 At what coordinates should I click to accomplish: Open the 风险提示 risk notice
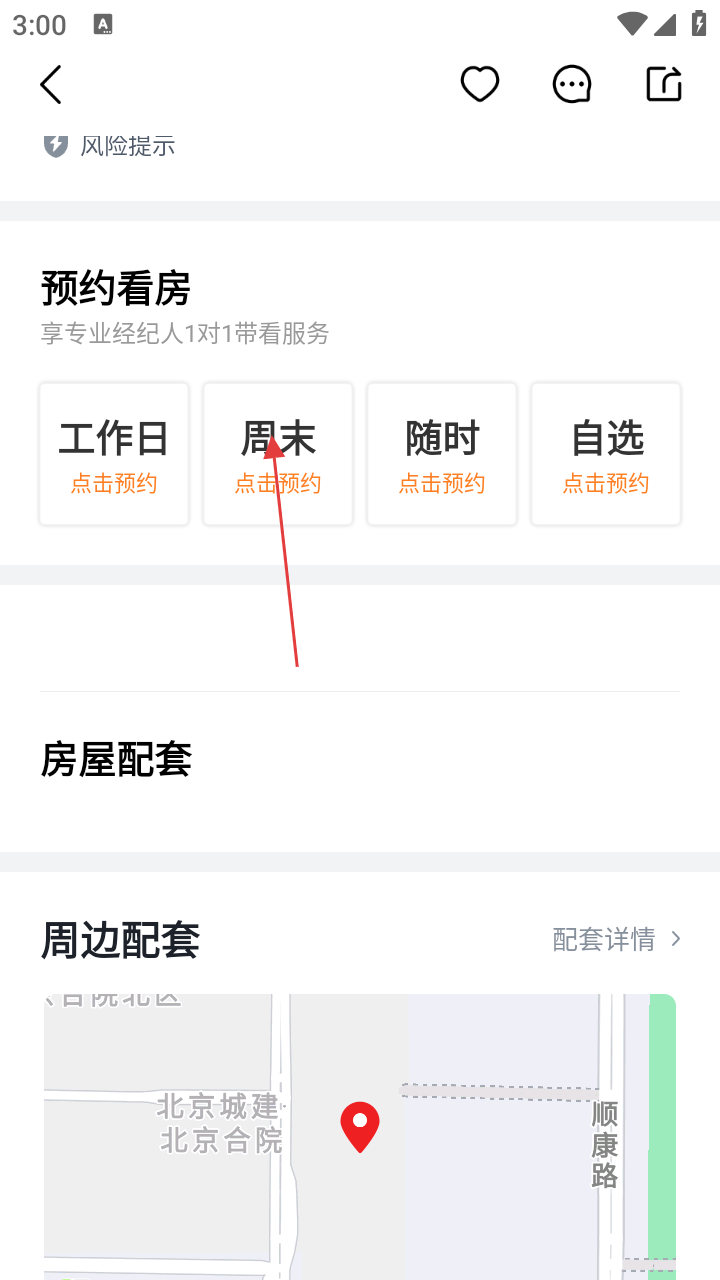pyautogui.click(x=110, y=146)
